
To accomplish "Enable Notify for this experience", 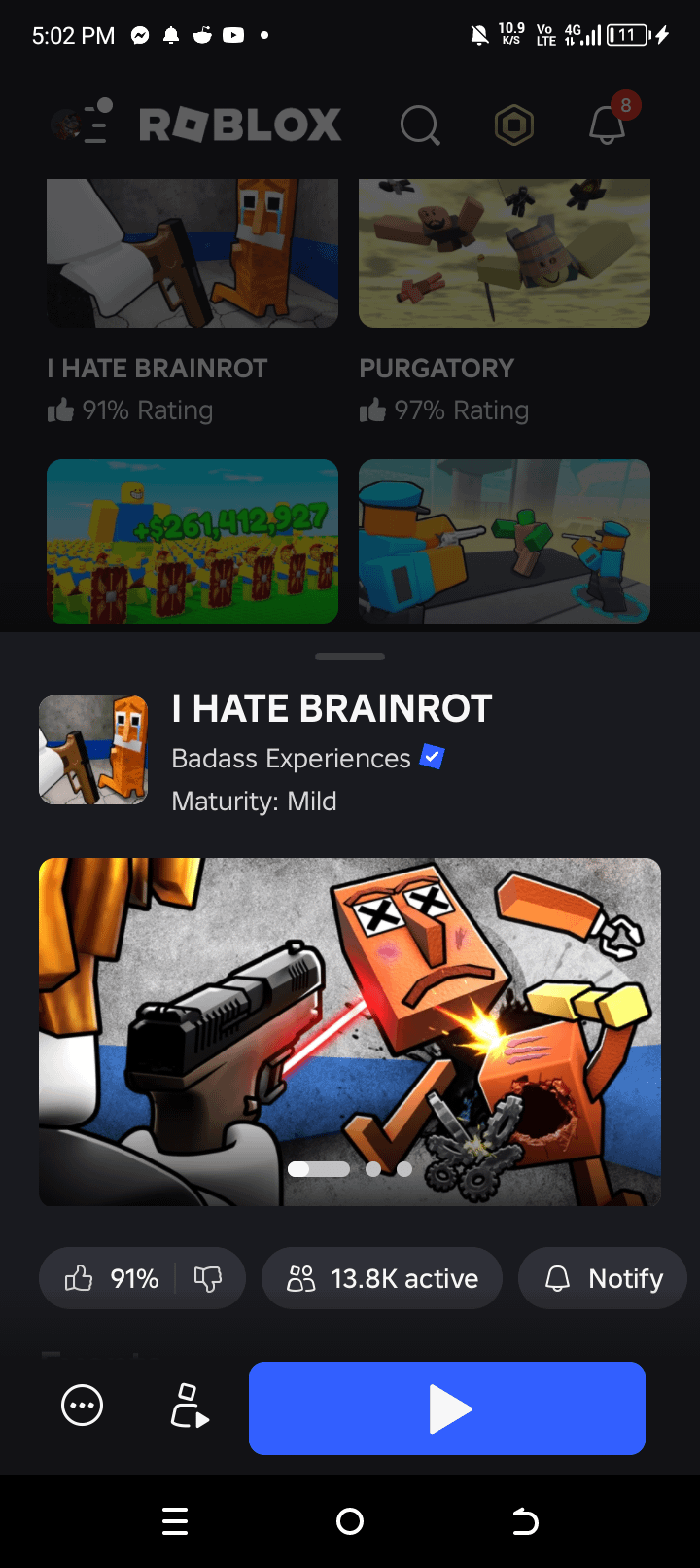I will [x=603, y=1278].
